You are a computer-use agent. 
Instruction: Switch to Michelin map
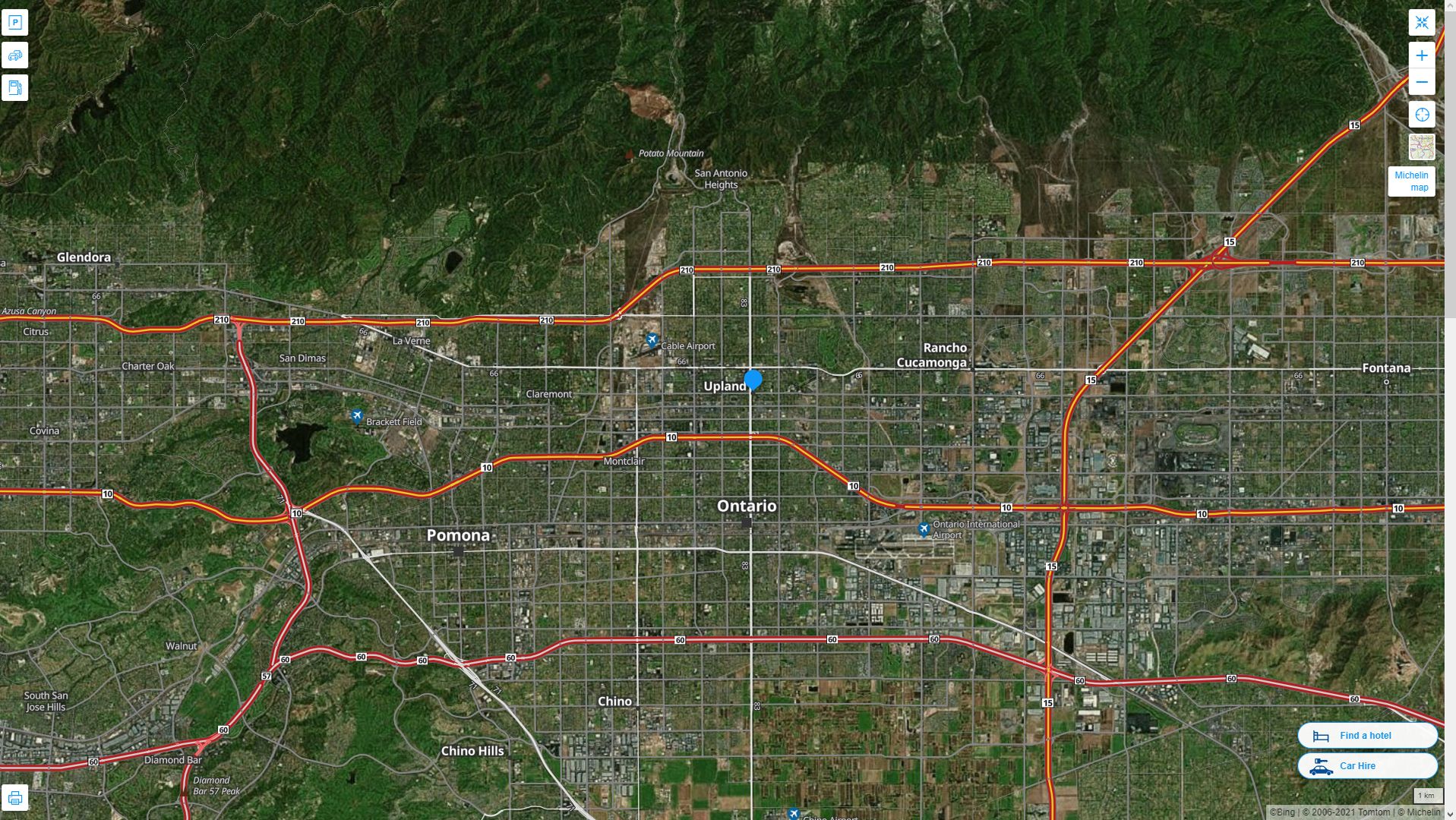pos(1411,181)
